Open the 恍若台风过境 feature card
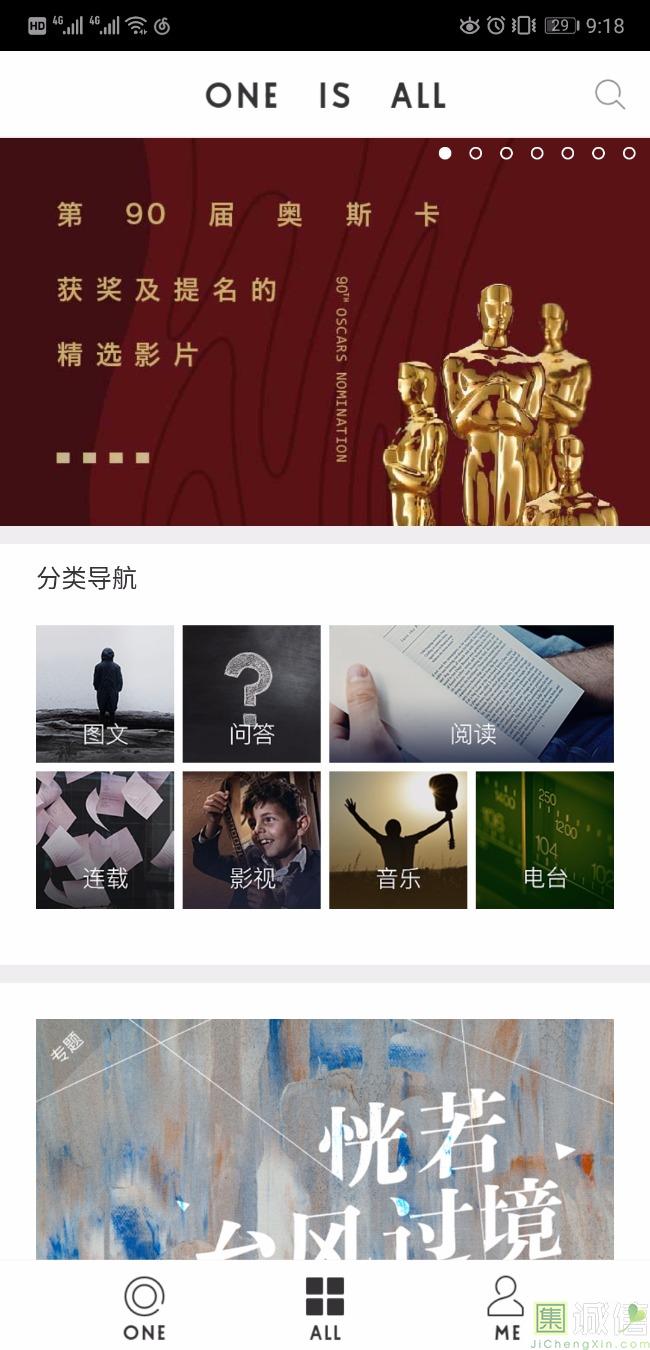650x1350 pixels. tap(324, 1140)
